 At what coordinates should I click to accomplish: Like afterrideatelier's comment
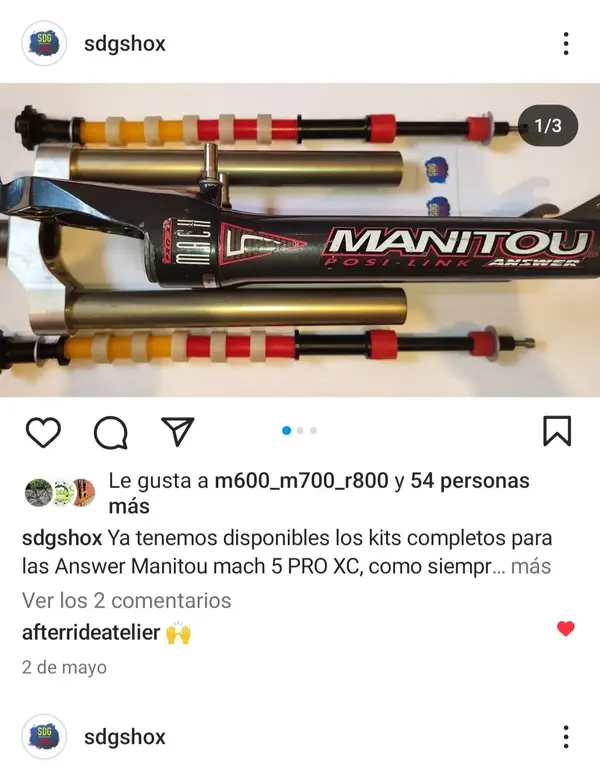coord(566,629)
